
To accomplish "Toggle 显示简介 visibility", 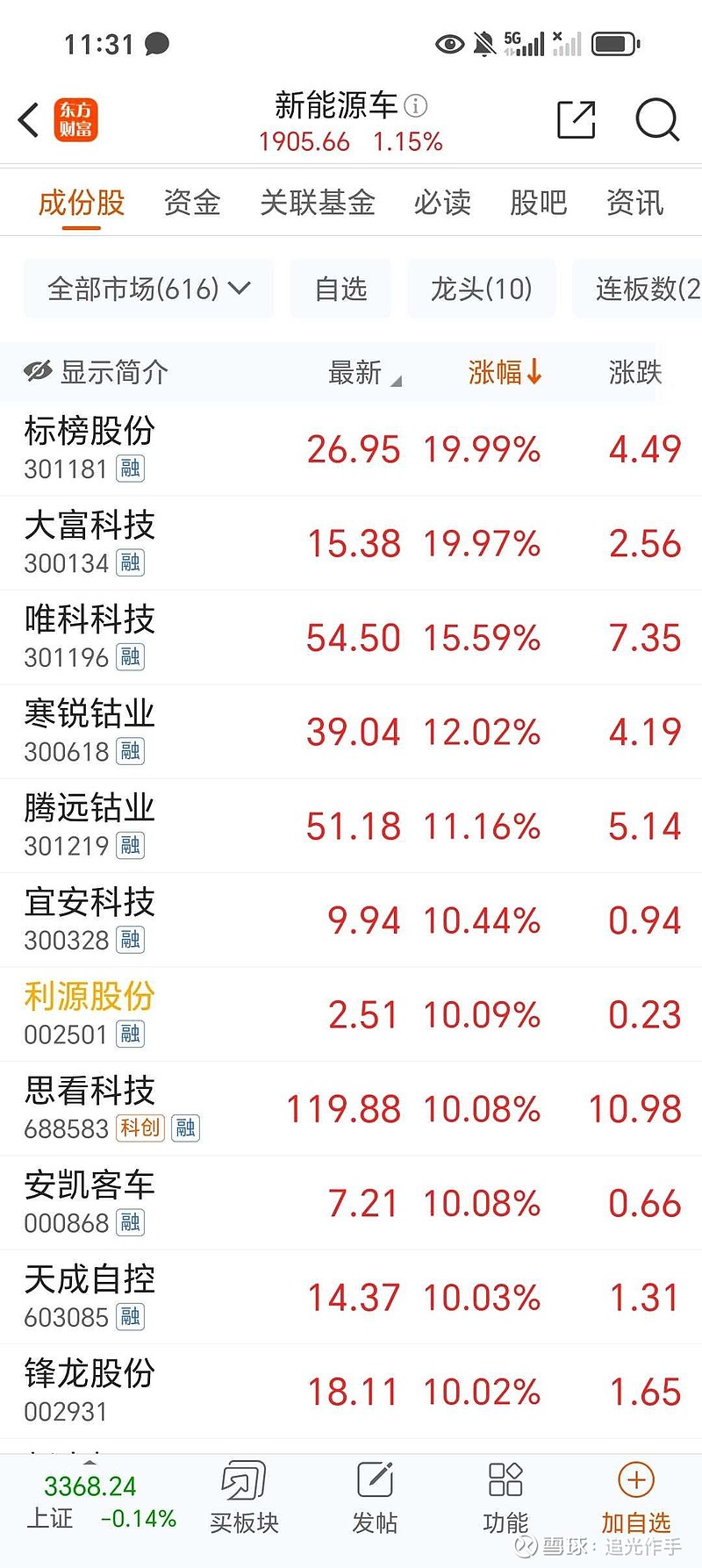I will pyautogui.click(x=96, y=372).
